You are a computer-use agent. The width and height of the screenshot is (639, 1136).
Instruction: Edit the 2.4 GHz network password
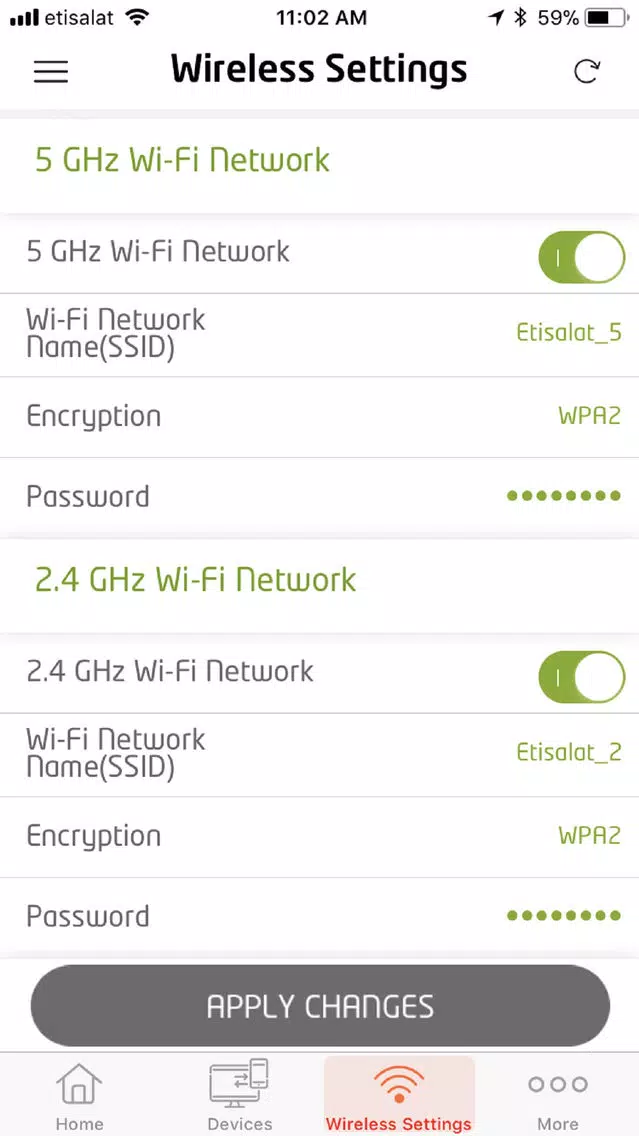tap(320, 916)
